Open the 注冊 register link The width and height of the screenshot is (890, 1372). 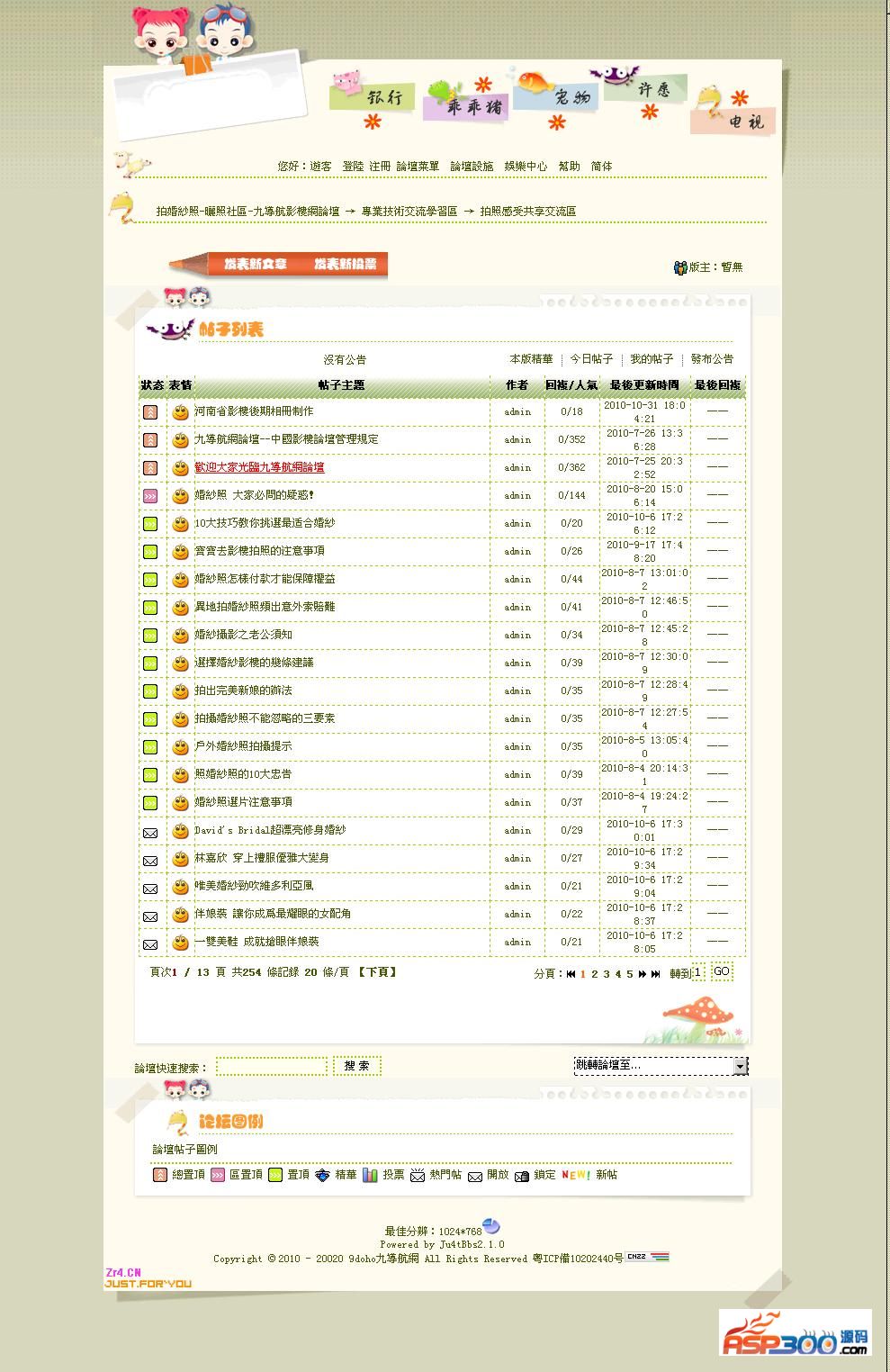(x=380, y=167)
